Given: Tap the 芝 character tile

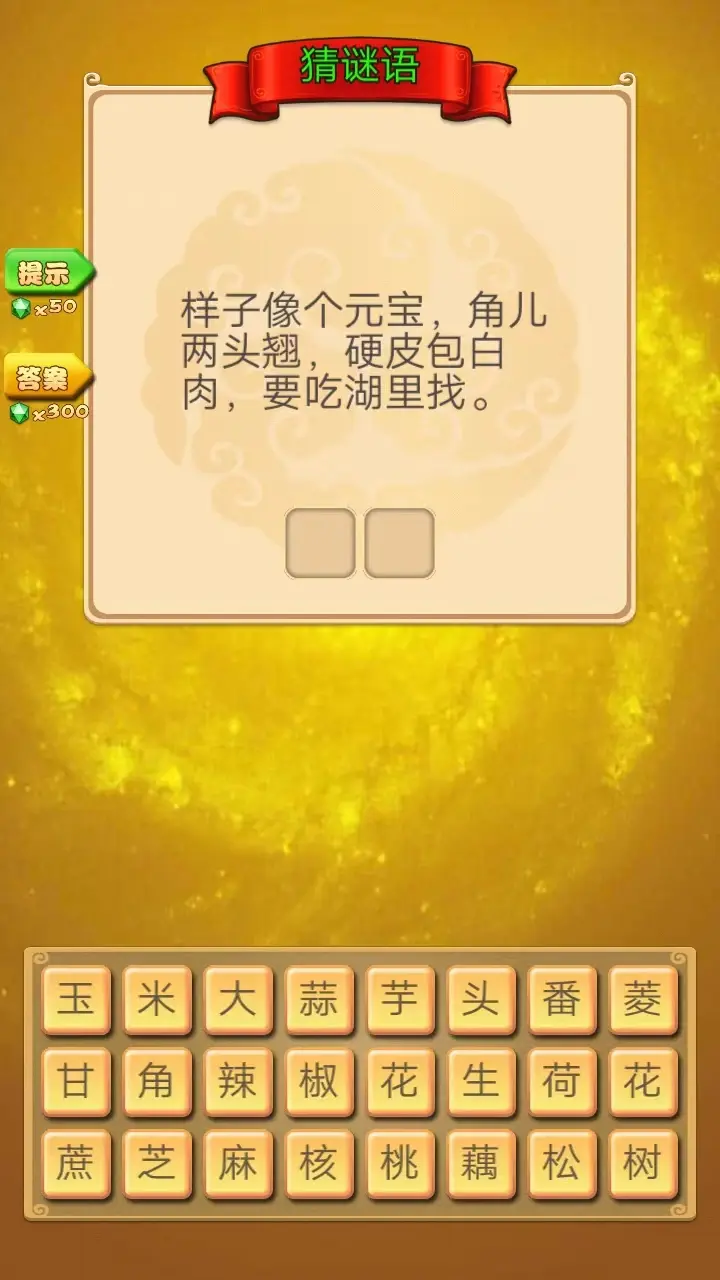Looking at the screenshot, I should coord(157,1164).
